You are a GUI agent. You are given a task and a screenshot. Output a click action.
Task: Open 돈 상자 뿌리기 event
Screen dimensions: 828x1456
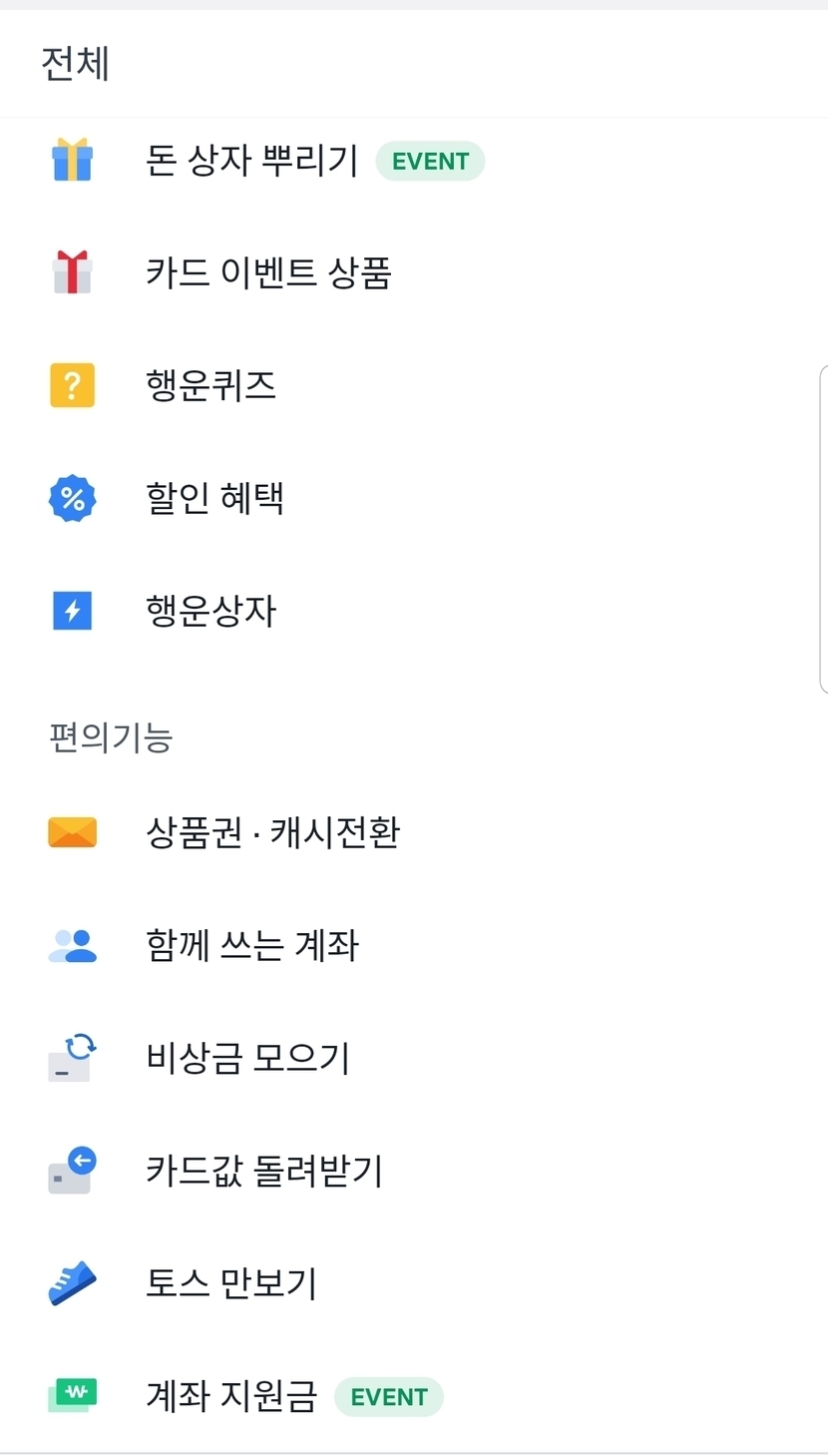251,161
